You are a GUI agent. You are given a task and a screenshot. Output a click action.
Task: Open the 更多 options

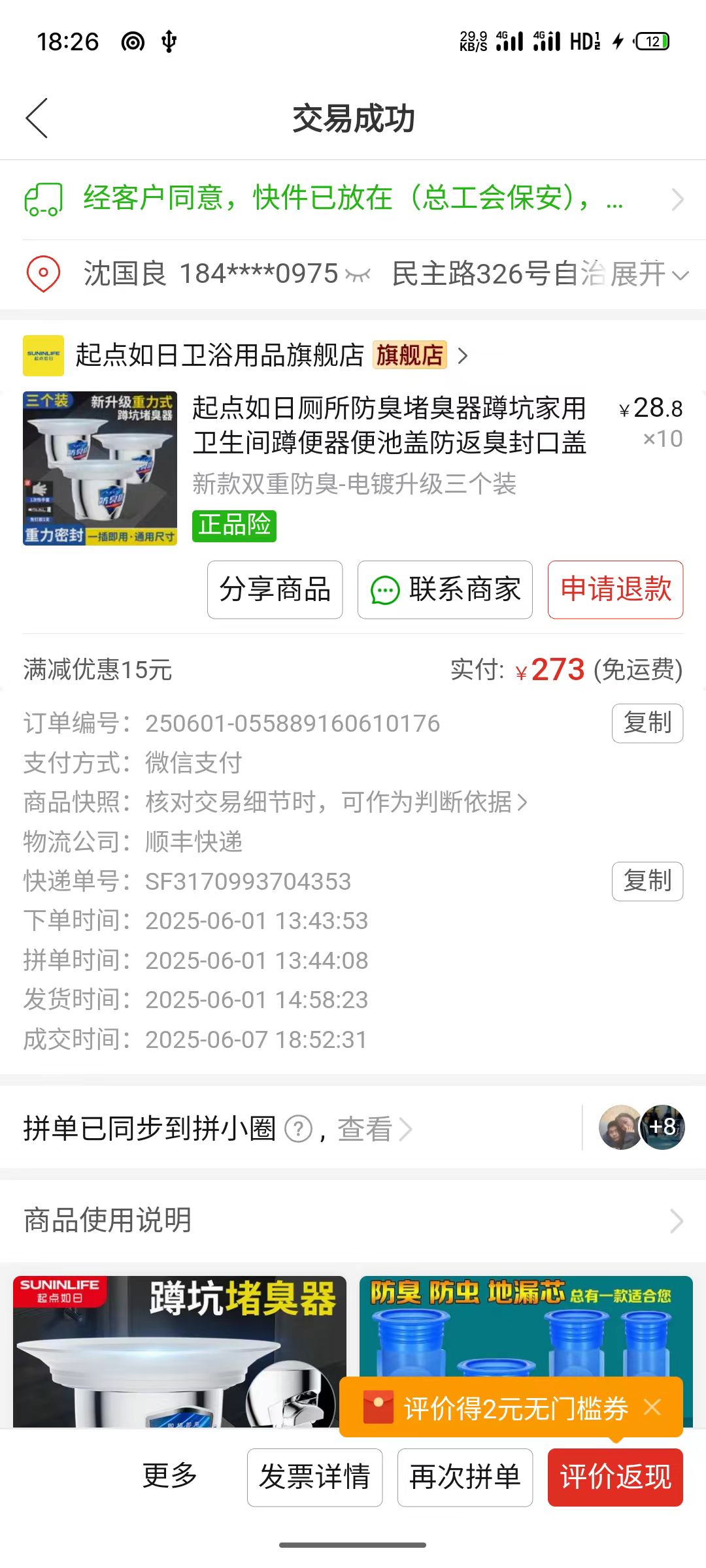[x=170, y=1477]
